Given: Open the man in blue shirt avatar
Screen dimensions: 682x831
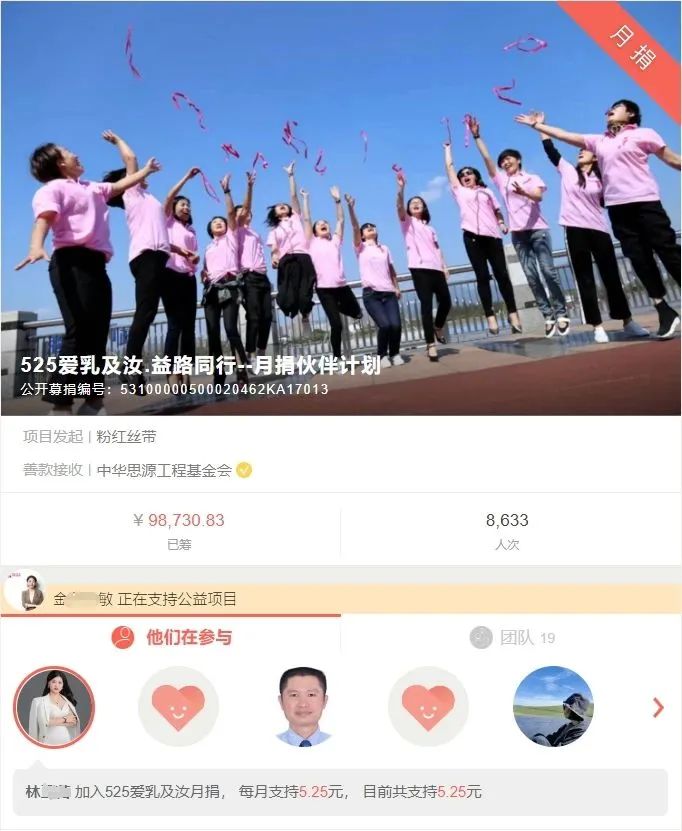Looking at the screenshot, I should (303, 707).
